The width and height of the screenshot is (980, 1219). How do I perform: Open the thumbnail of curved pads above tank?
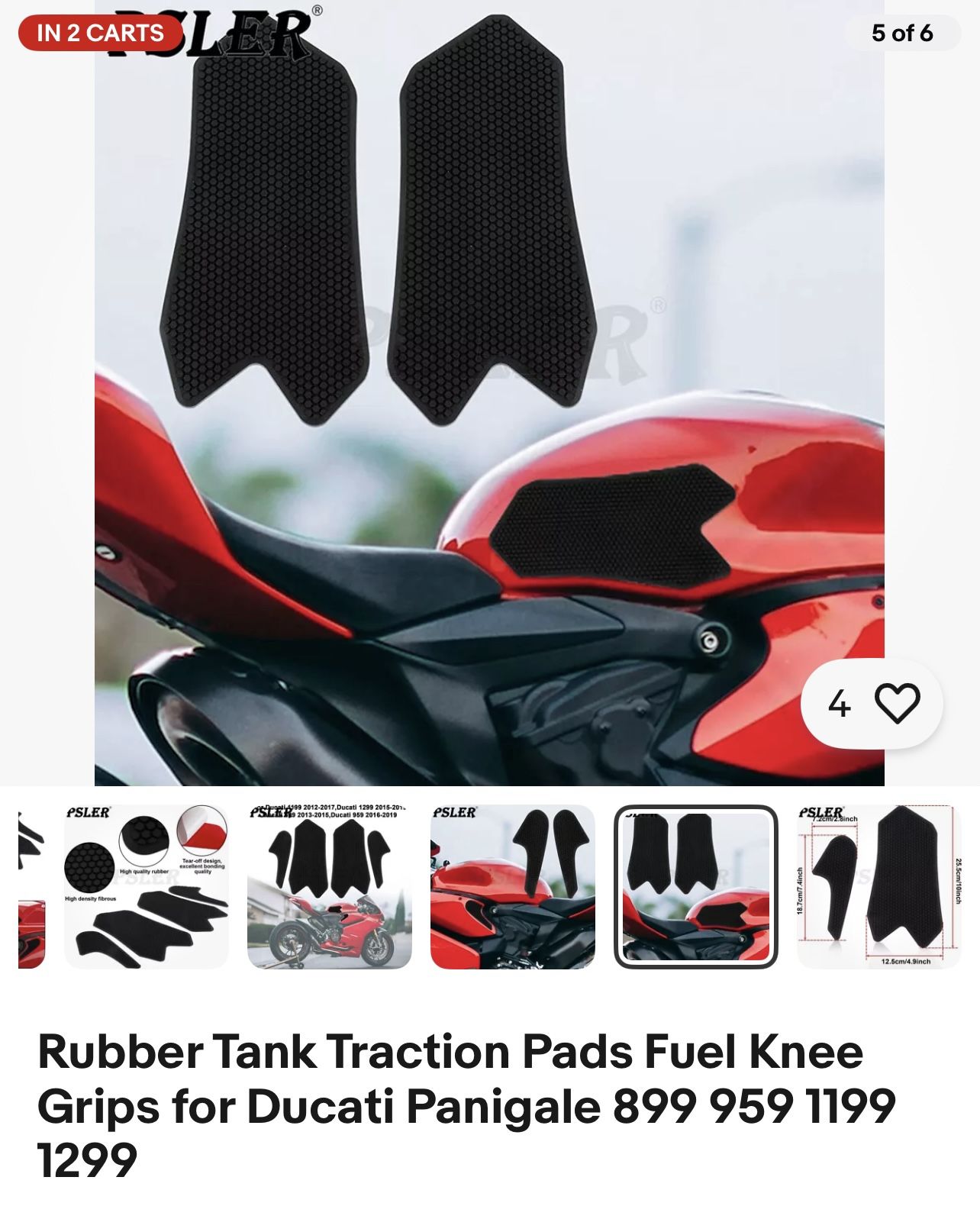512,887
